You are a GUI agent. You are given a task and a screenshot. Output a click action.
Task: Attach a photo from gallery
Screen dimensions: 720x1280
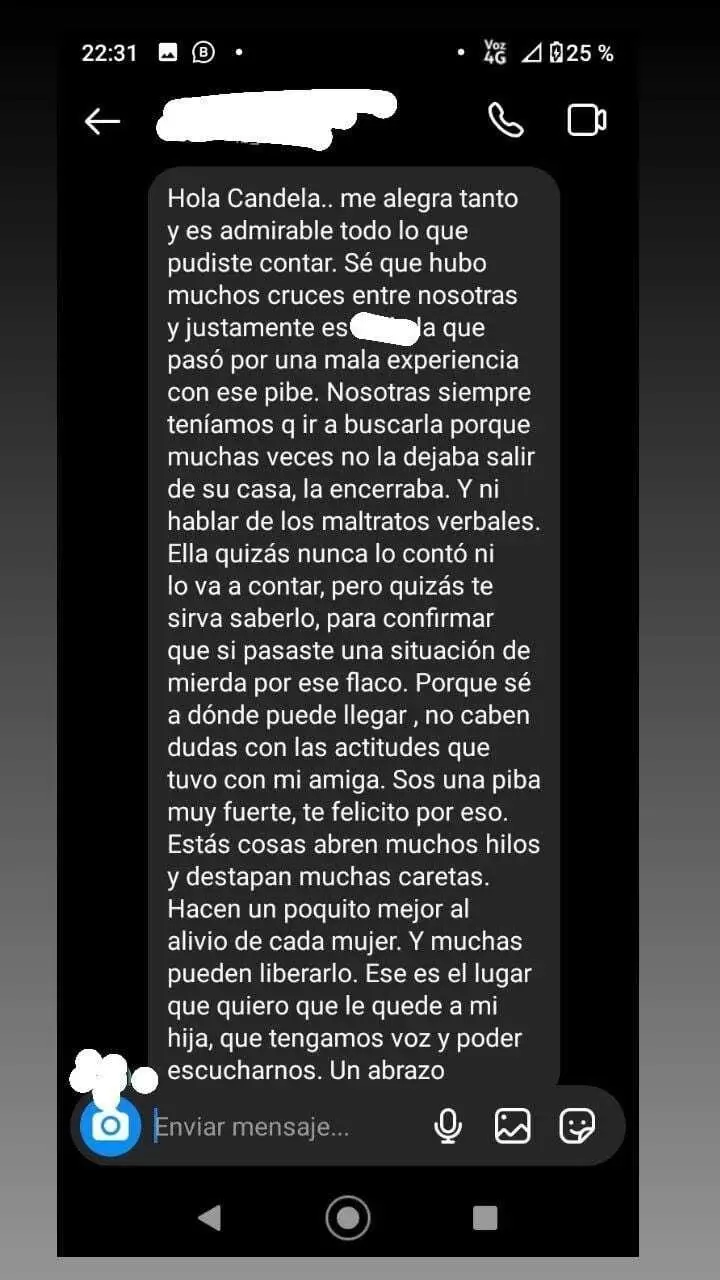[513, 1127]
